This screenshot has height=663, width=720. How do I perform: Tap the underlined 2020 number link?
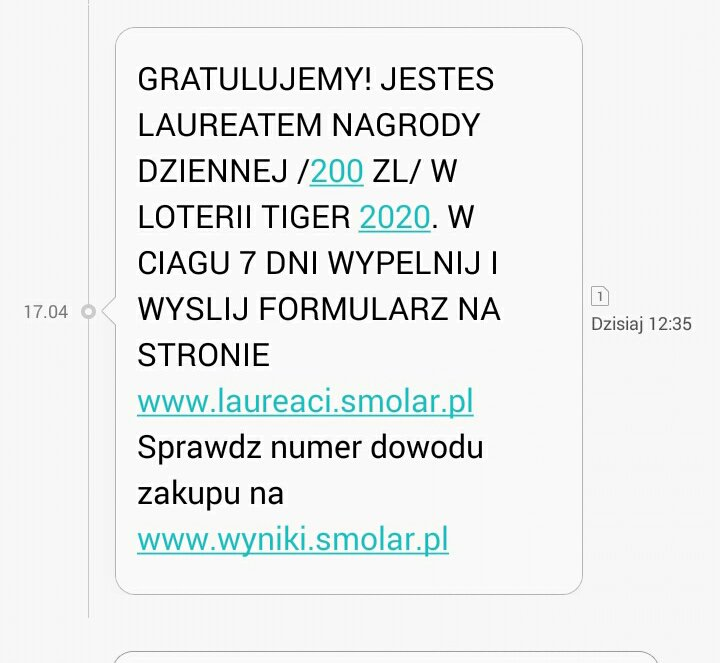coord(394,218)
